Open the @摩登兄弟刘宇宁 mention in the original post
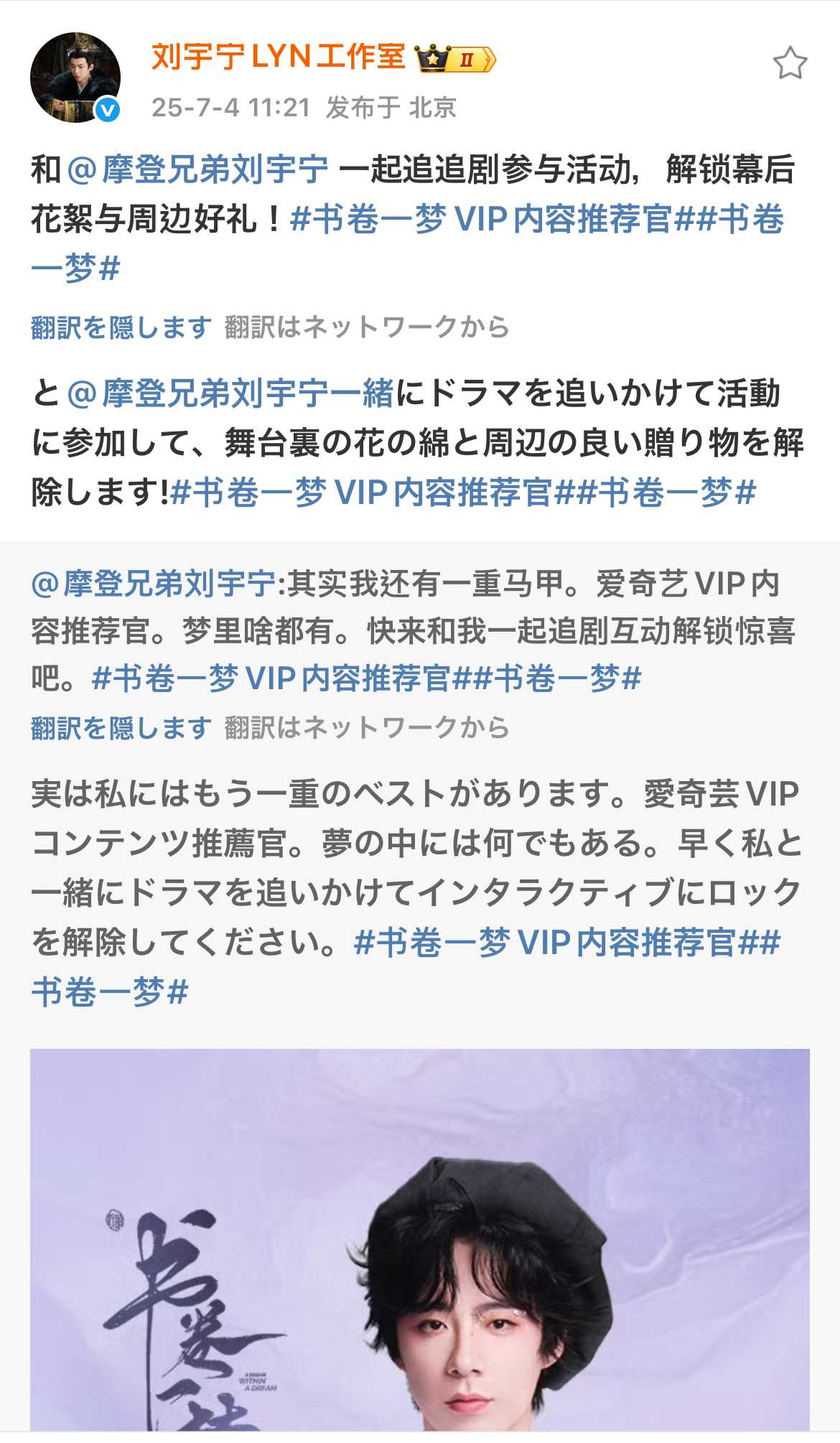The height and width of the screenshot is (1443, 840). [x=198, y=169]
